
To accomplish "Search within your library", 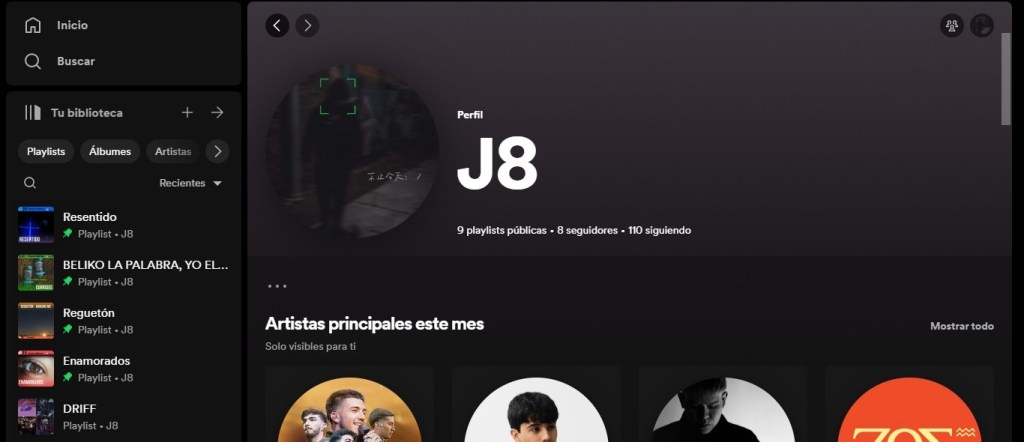I will point(30,183).
